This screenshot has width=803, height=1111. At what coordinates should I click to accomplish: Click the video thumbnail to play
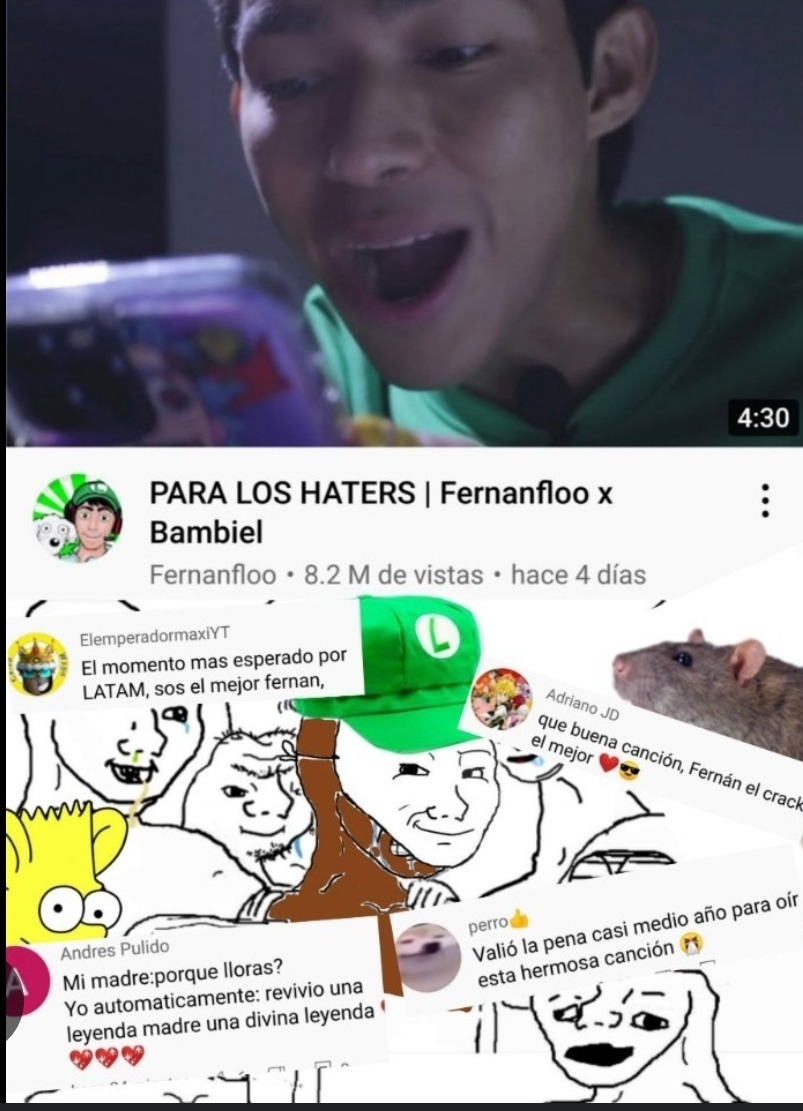pos(400,220)
